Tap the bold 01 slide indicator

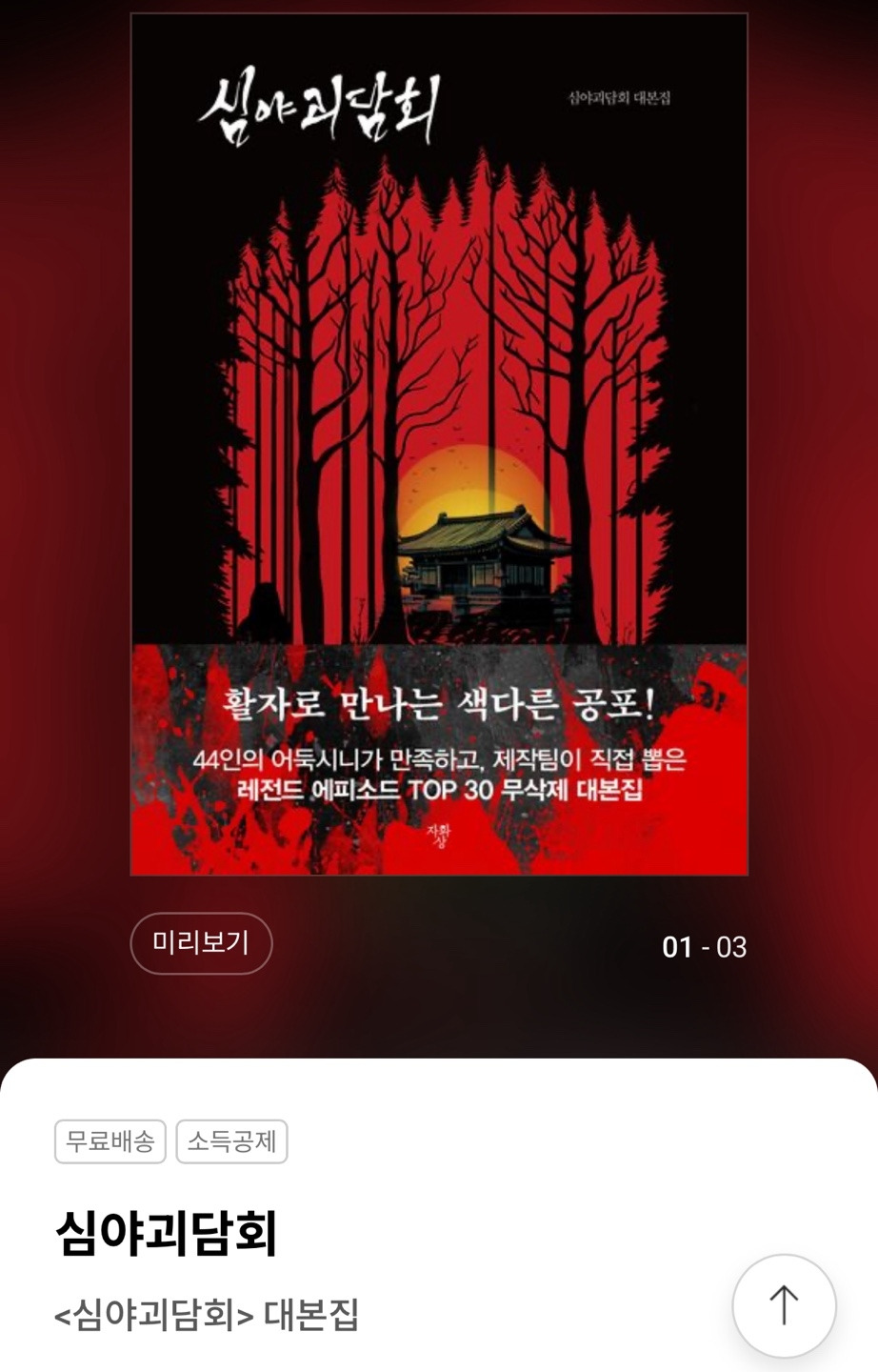pyautogui.click(x=676, y=946)
